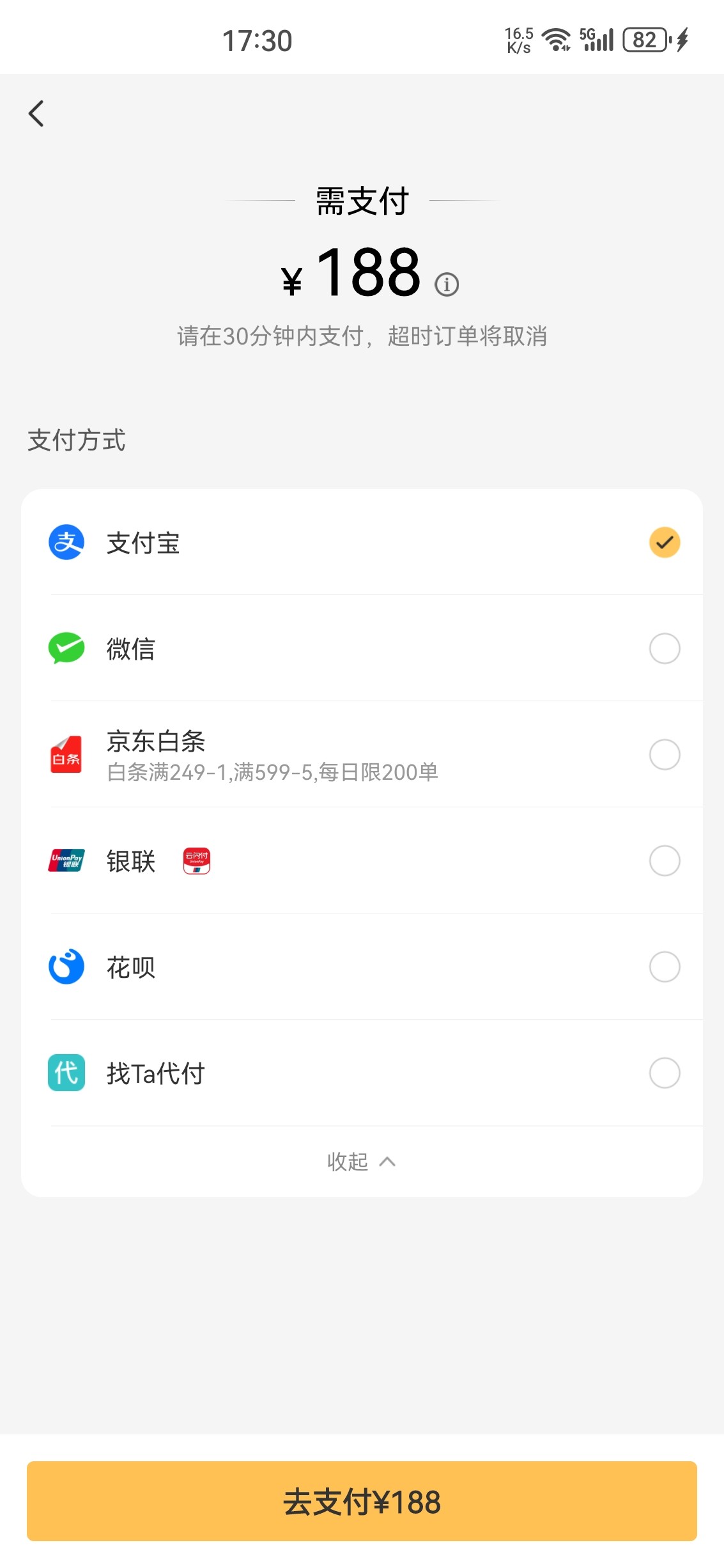Pick 京东白条 as payment method
Screen dimensions: 724x1568
664,755
